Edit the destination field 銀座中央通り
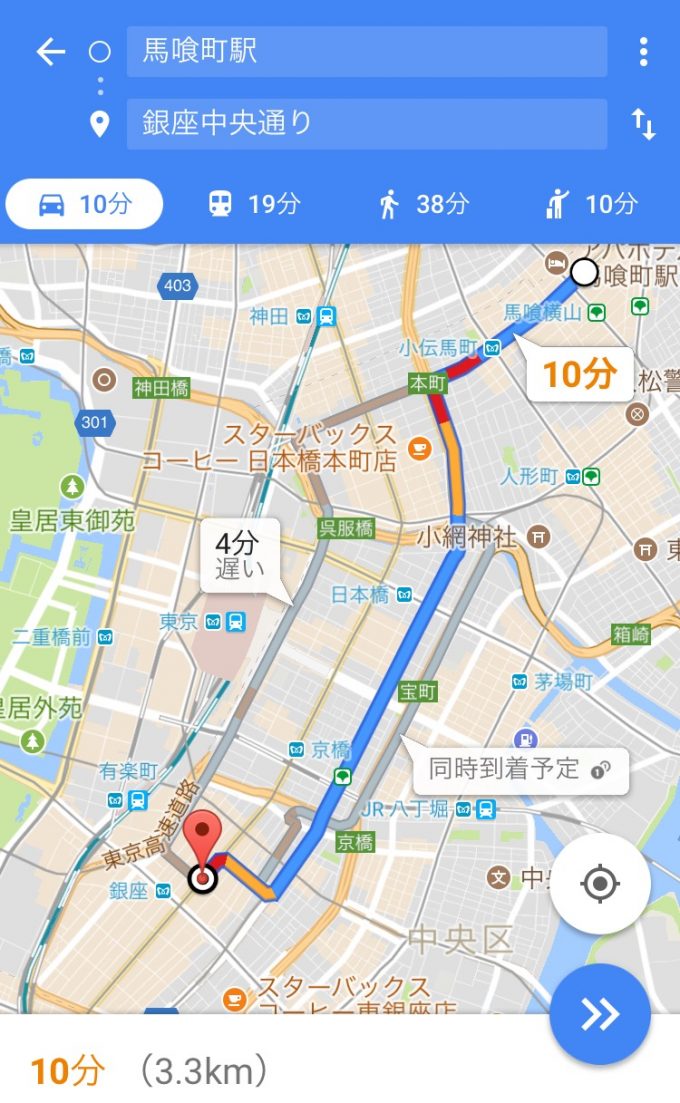The height and width of the screenshot is (1103, 680). point(366,124)
